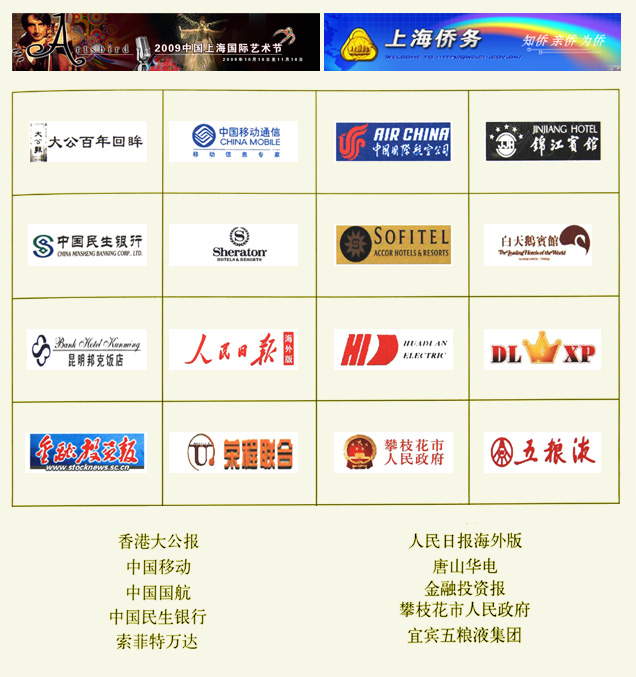
Task: Open the 金融投资报 logo tile
Action: [88, 452]
